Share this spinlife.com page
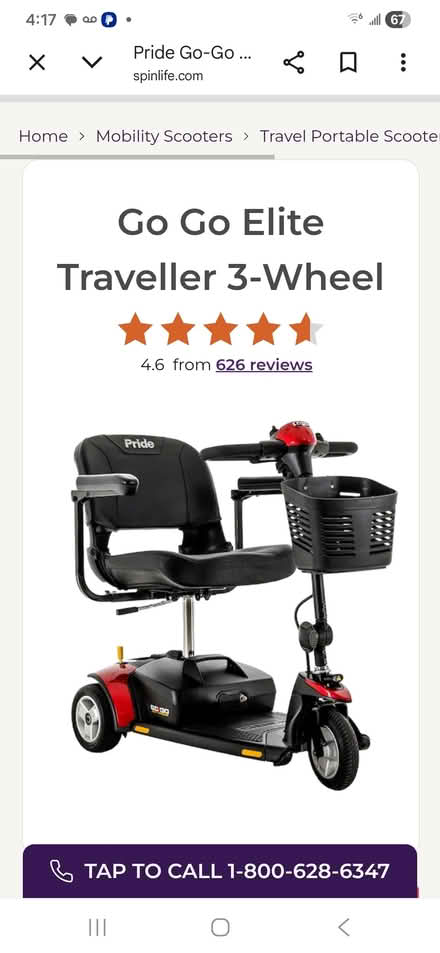Image resolution: width=440 pixels, height=953 pixels. click(x=294, y=63)
